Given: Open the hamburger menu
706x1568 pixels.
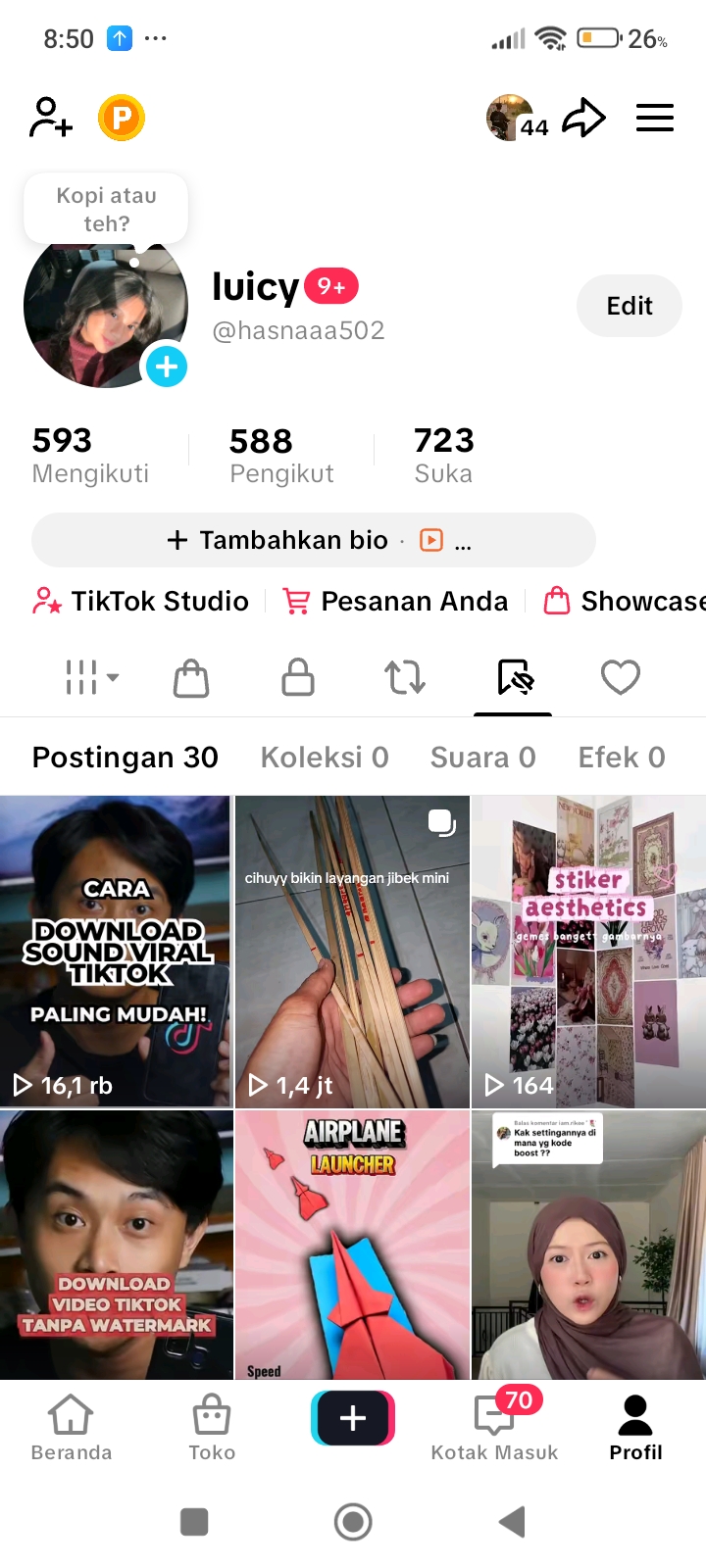Looking at the screenshot, I should [x=654, y=119].
